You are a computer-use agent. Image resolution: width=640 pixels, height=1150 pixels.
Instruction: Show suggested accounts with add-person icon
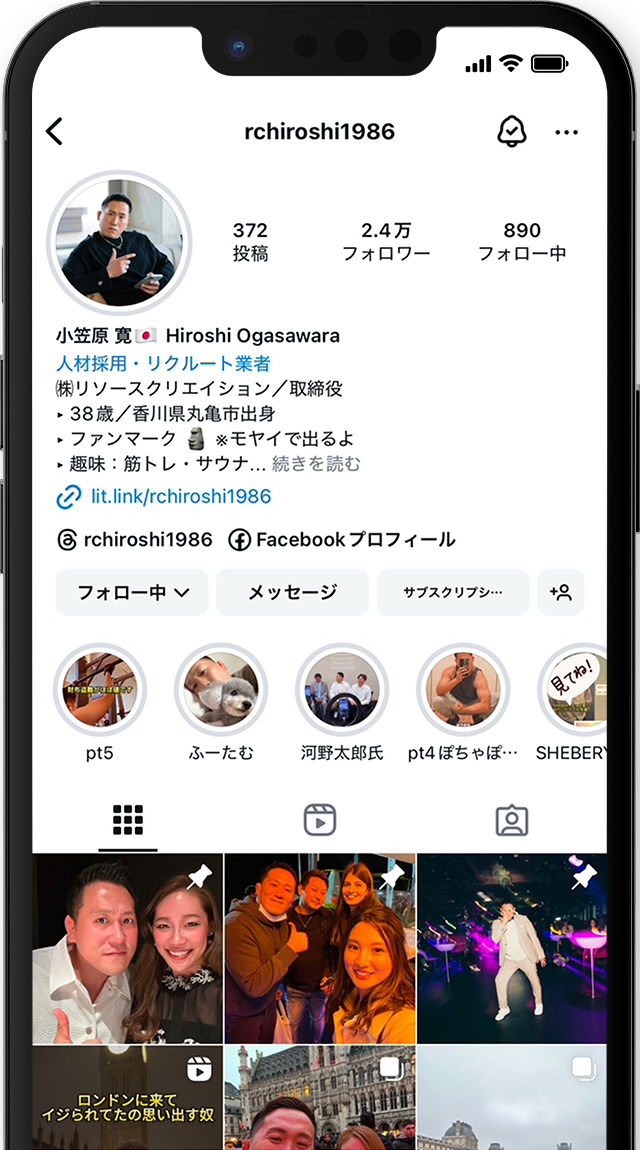click(x=560, y=592)
